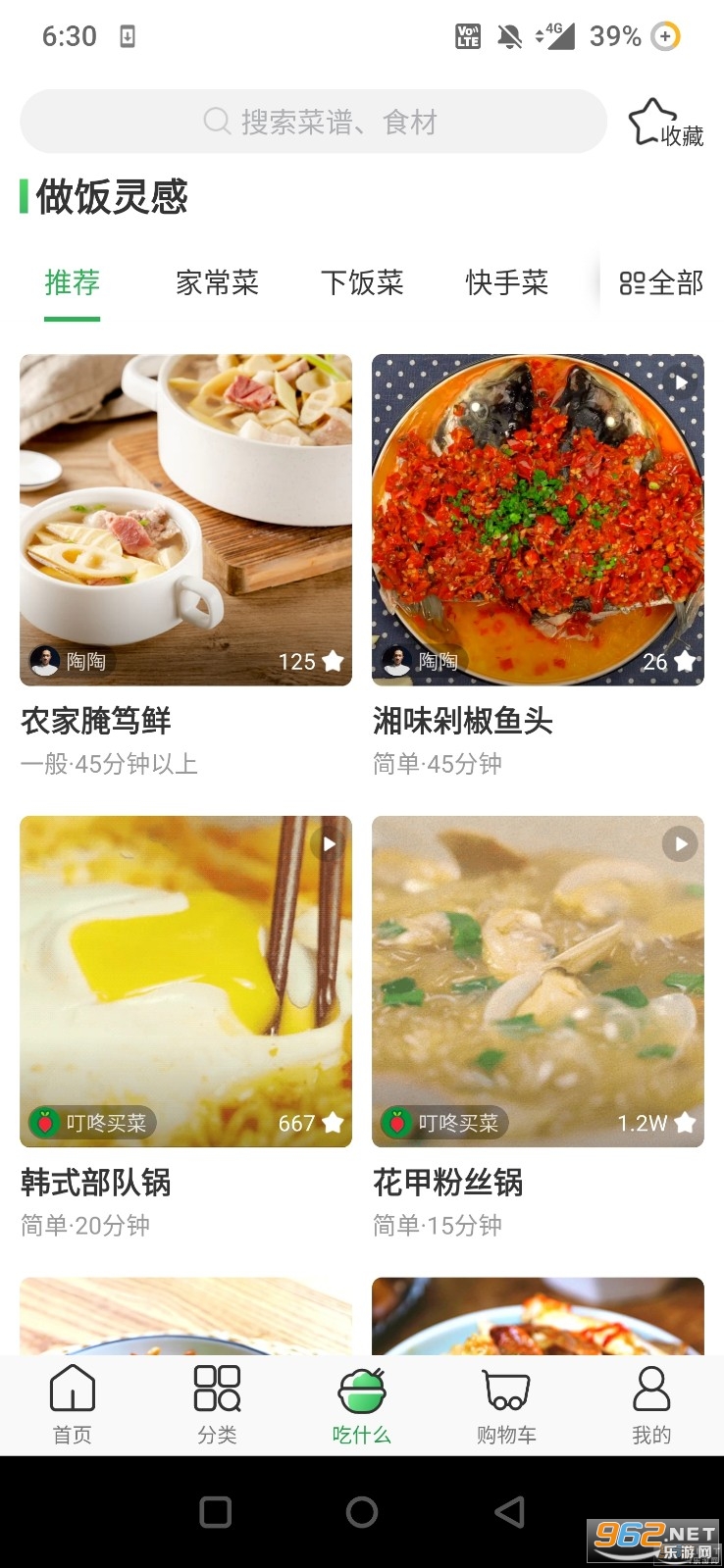The image size is (724, 1568).
Task: Select the 推荐 tab
Action: (x=72, y=283)
